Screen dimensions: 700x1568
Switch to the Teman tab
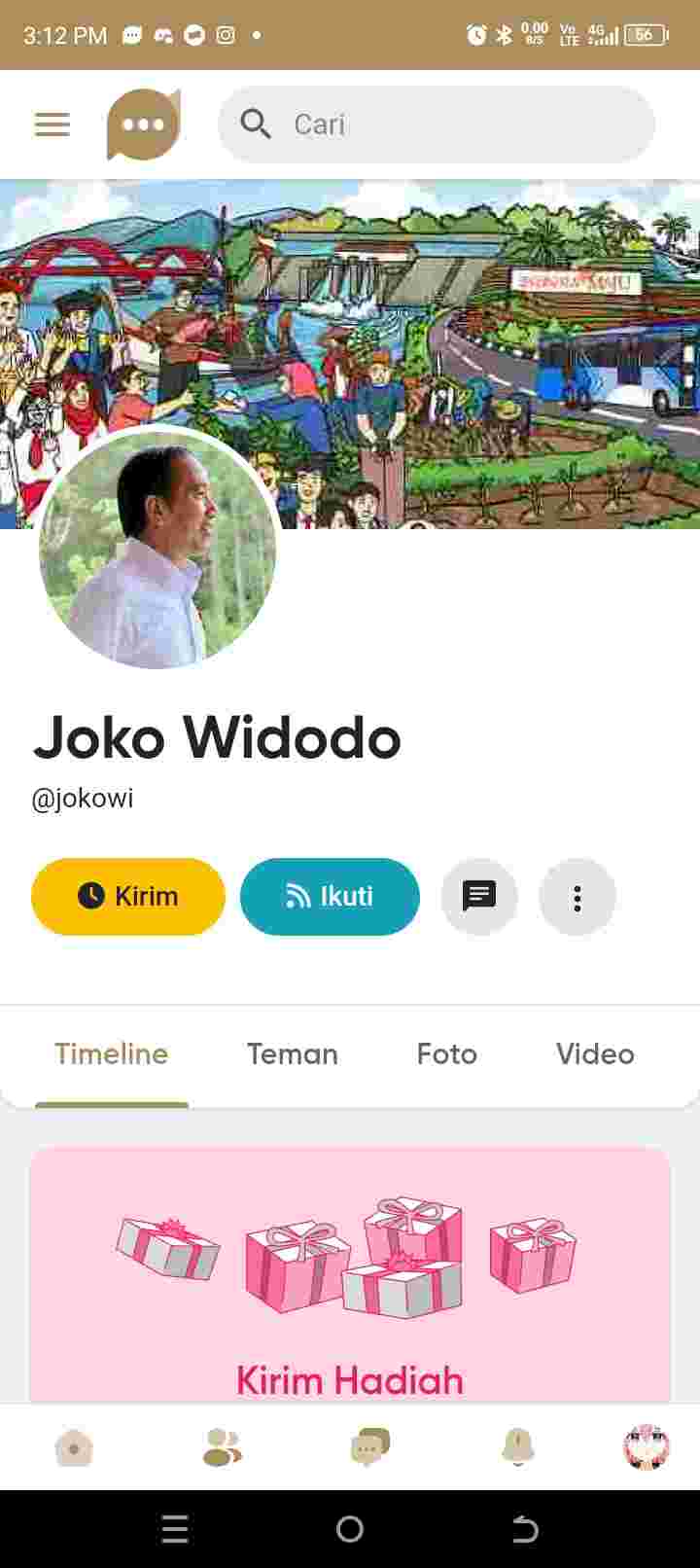click(292, 1054)
